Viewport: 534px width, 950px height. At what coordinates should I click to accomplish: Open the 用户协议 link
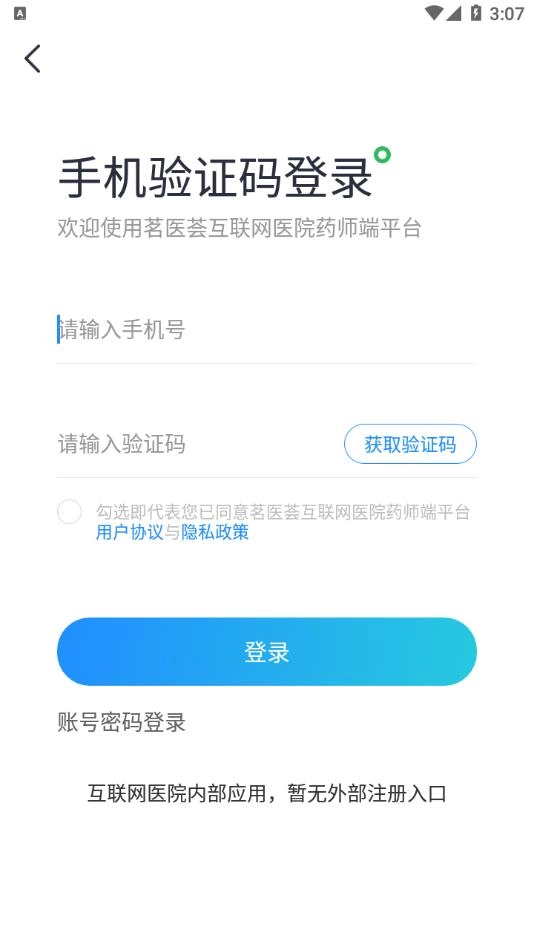tap(130, 533)
